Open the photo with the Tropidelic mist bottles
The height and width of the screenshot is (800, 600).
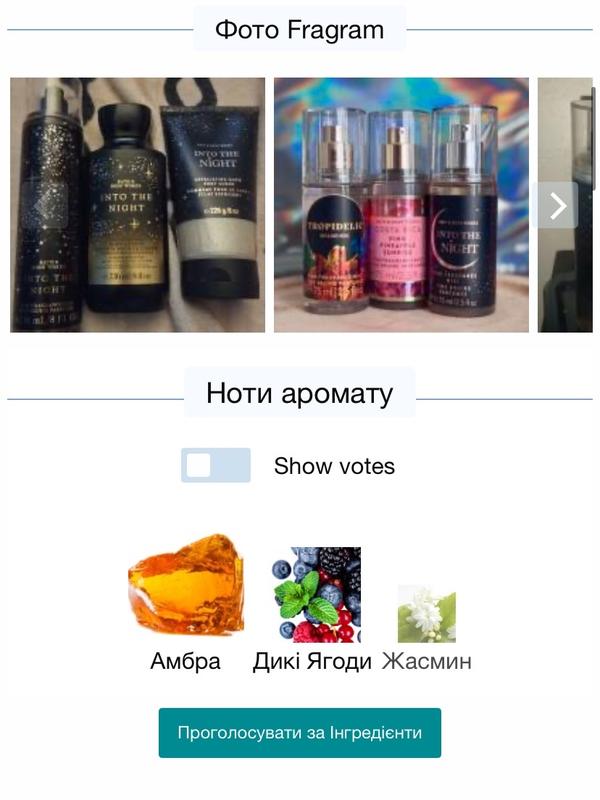[x=401, y=205]
